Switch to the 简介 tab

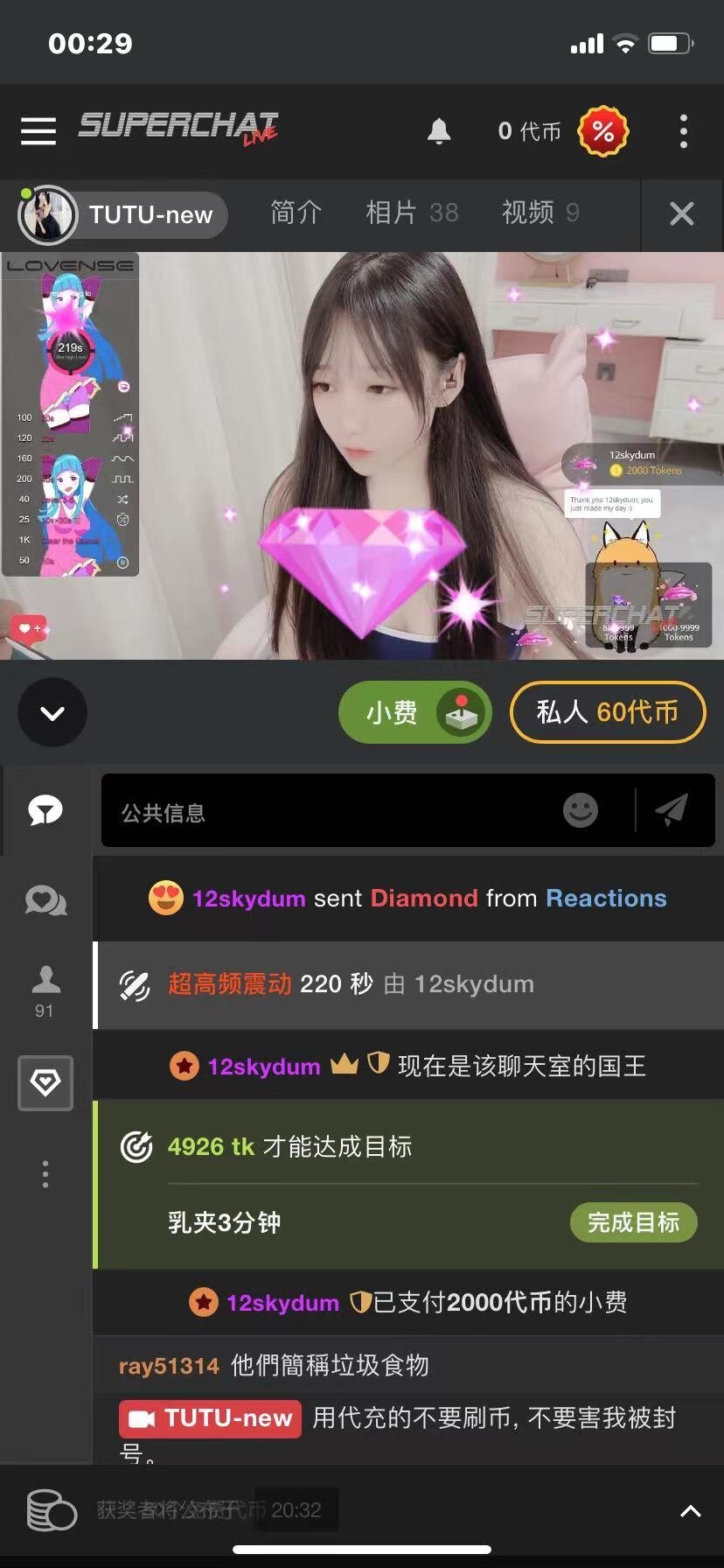296,213
